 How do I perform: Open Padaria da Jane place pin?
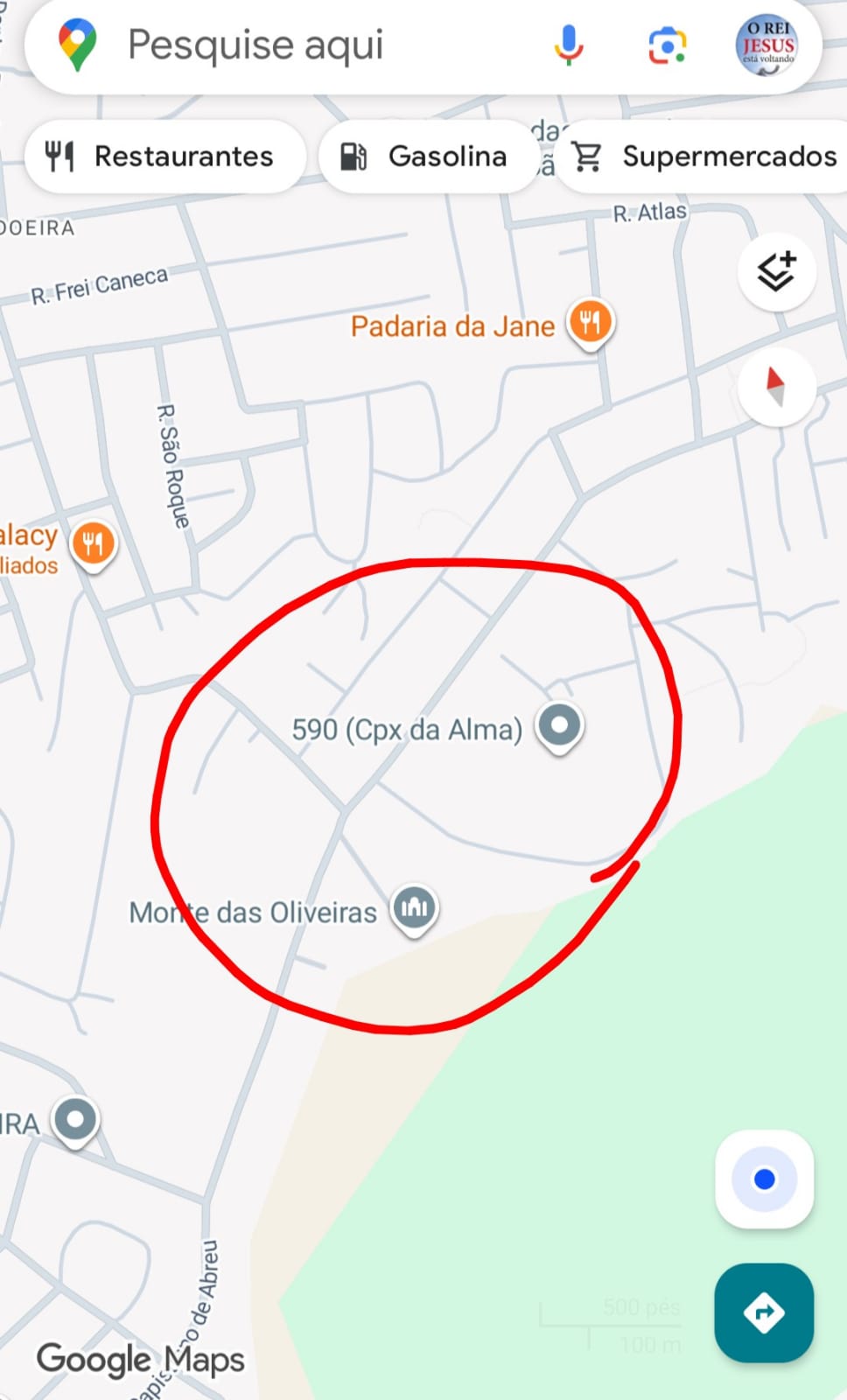pos(591,323)
